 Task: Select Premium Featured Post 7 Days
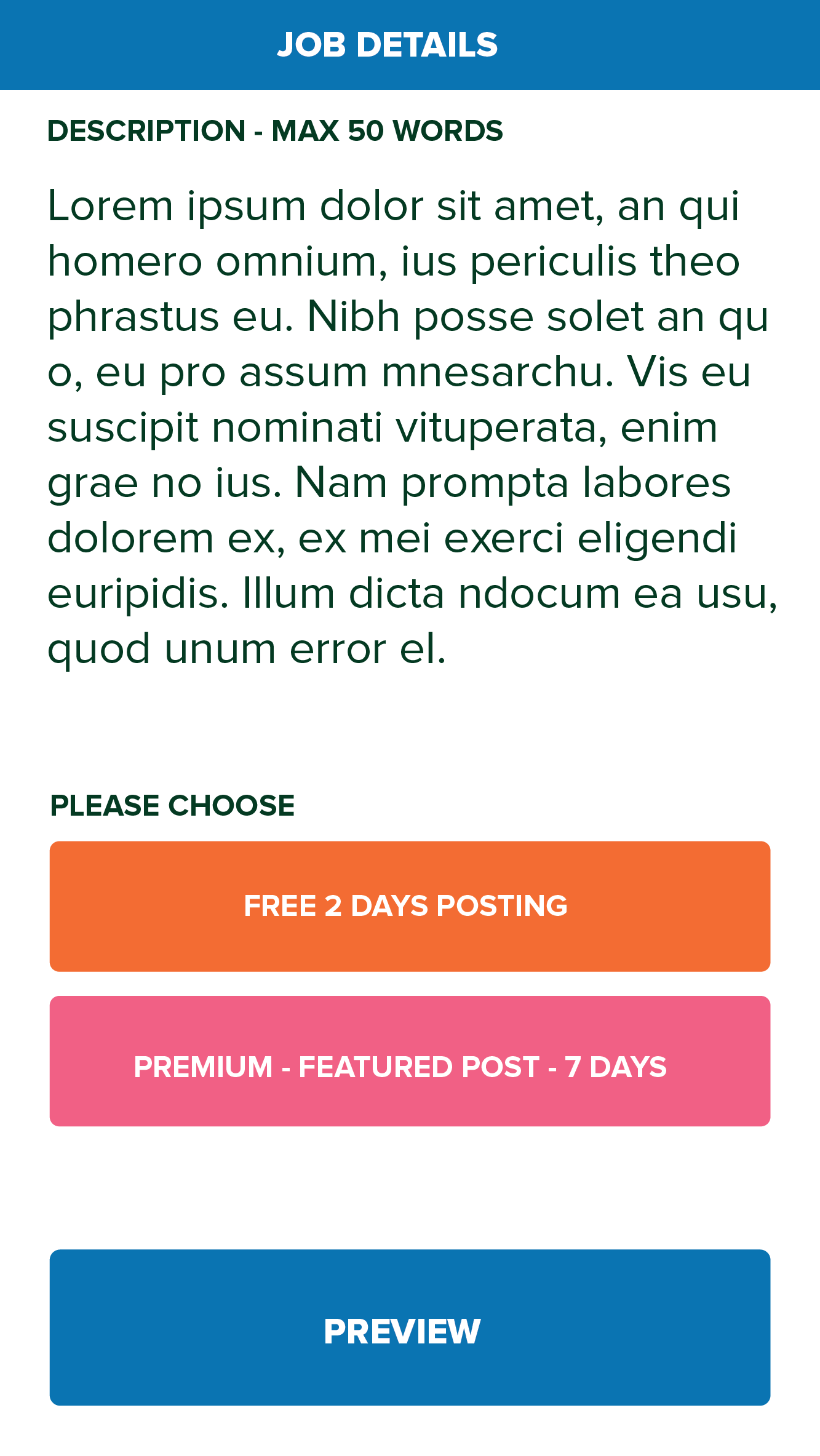point(410,1061)
